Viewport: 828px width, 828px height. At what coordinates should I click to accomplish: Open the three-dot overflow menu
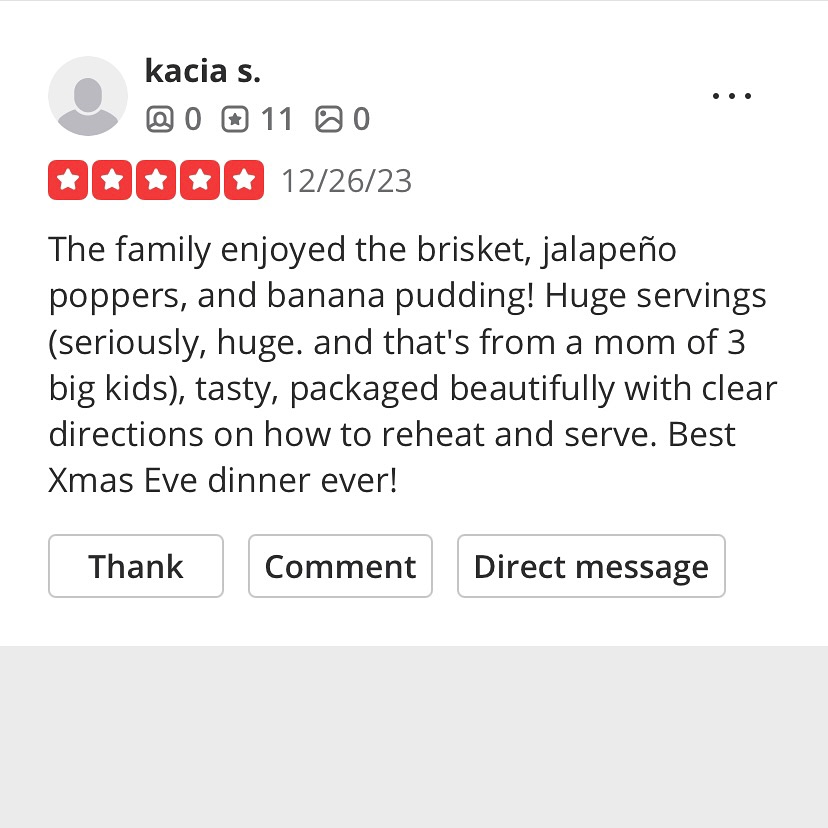point(731,96)
